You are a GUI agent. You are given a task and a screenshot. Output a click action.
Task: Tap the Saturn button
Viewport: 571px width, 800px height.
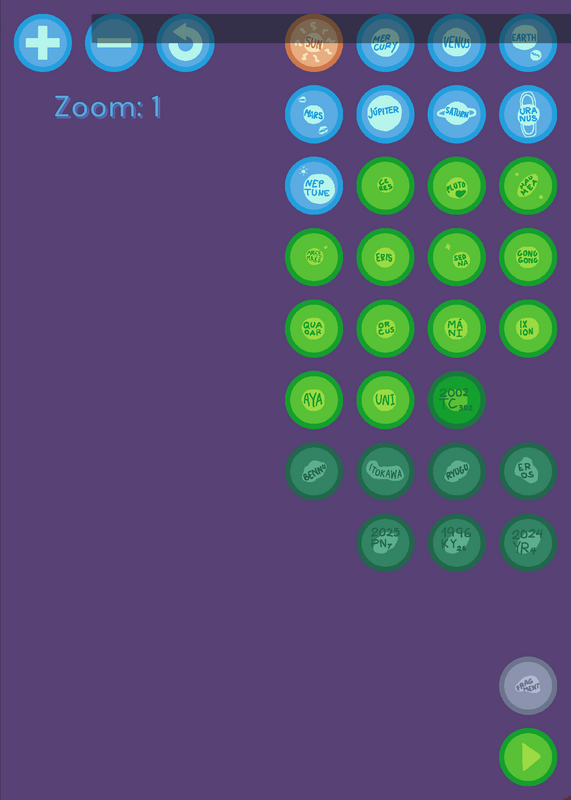coord(457,114)
